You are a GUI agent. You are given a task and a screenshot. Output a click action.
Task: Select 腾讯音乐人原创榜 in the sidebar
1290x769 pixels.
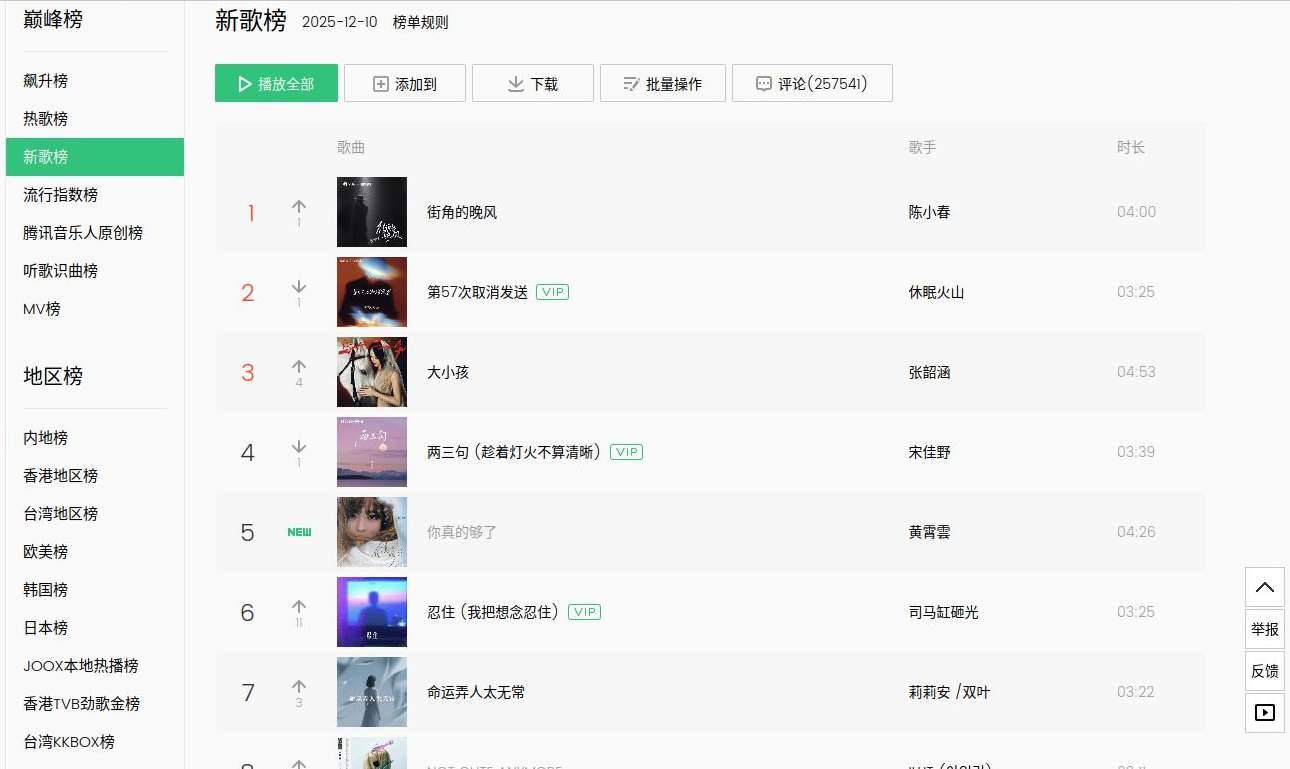click(83, 233)
